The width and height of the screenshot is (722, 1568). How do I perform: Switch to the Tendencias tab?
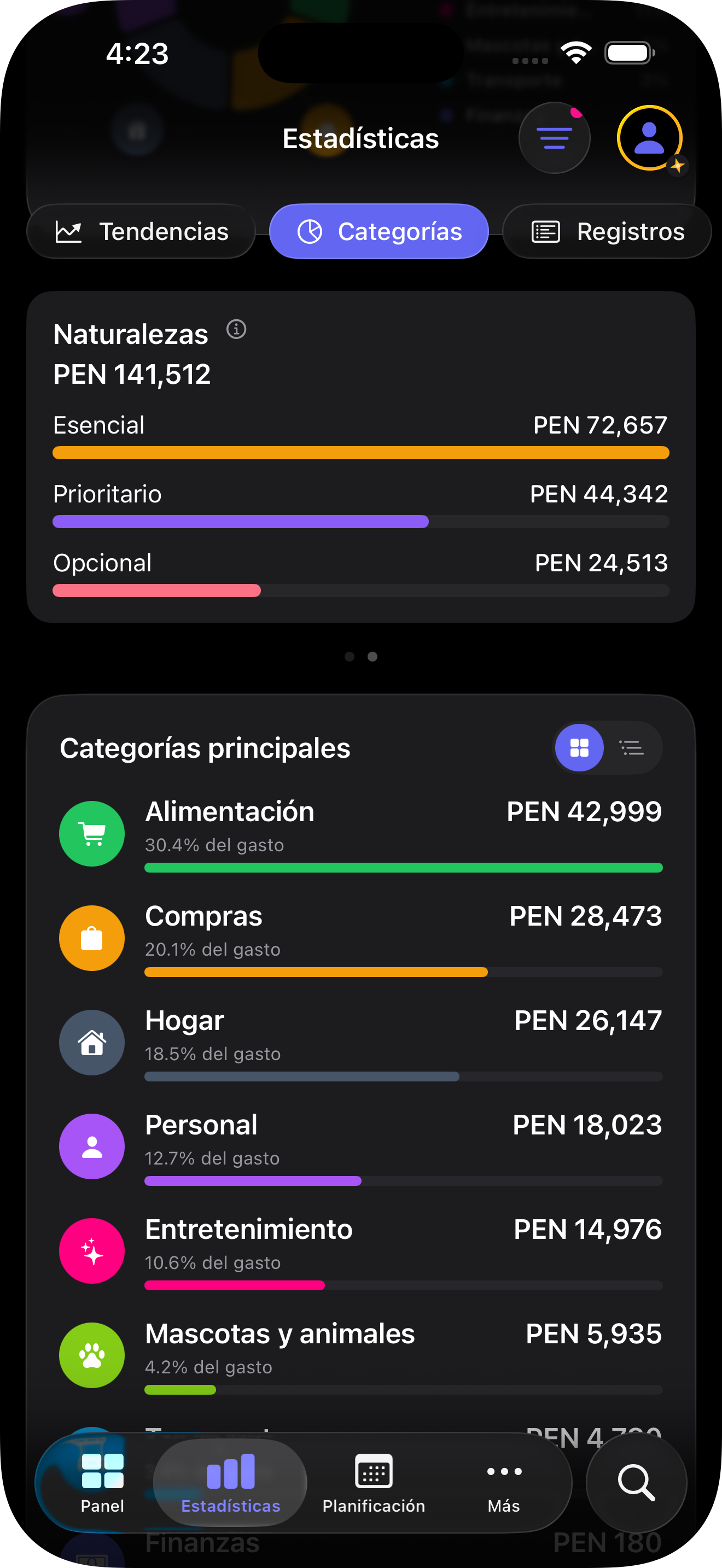pos(141,231)
